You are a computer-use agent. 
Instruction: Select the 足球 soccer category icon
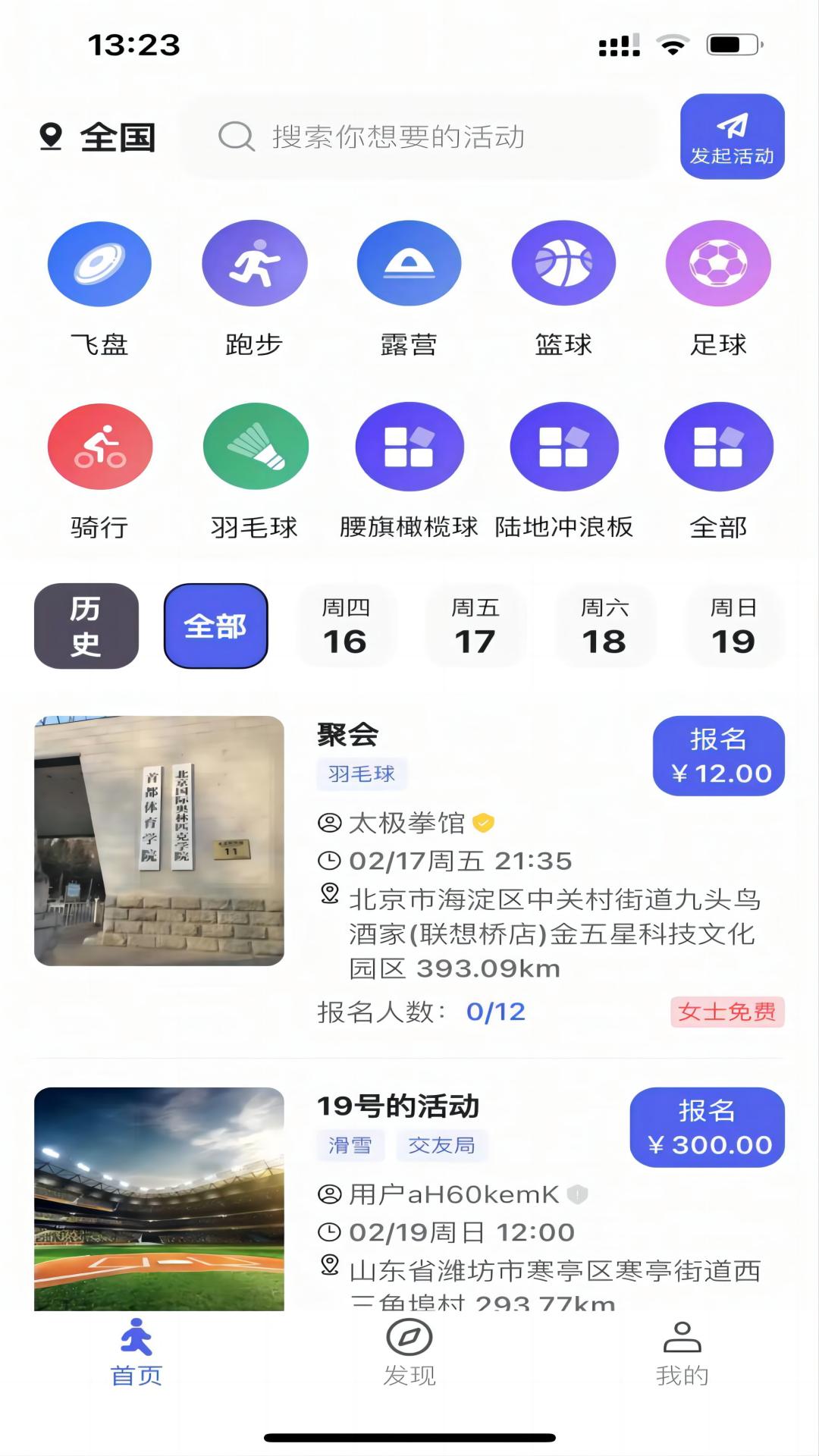719,264
